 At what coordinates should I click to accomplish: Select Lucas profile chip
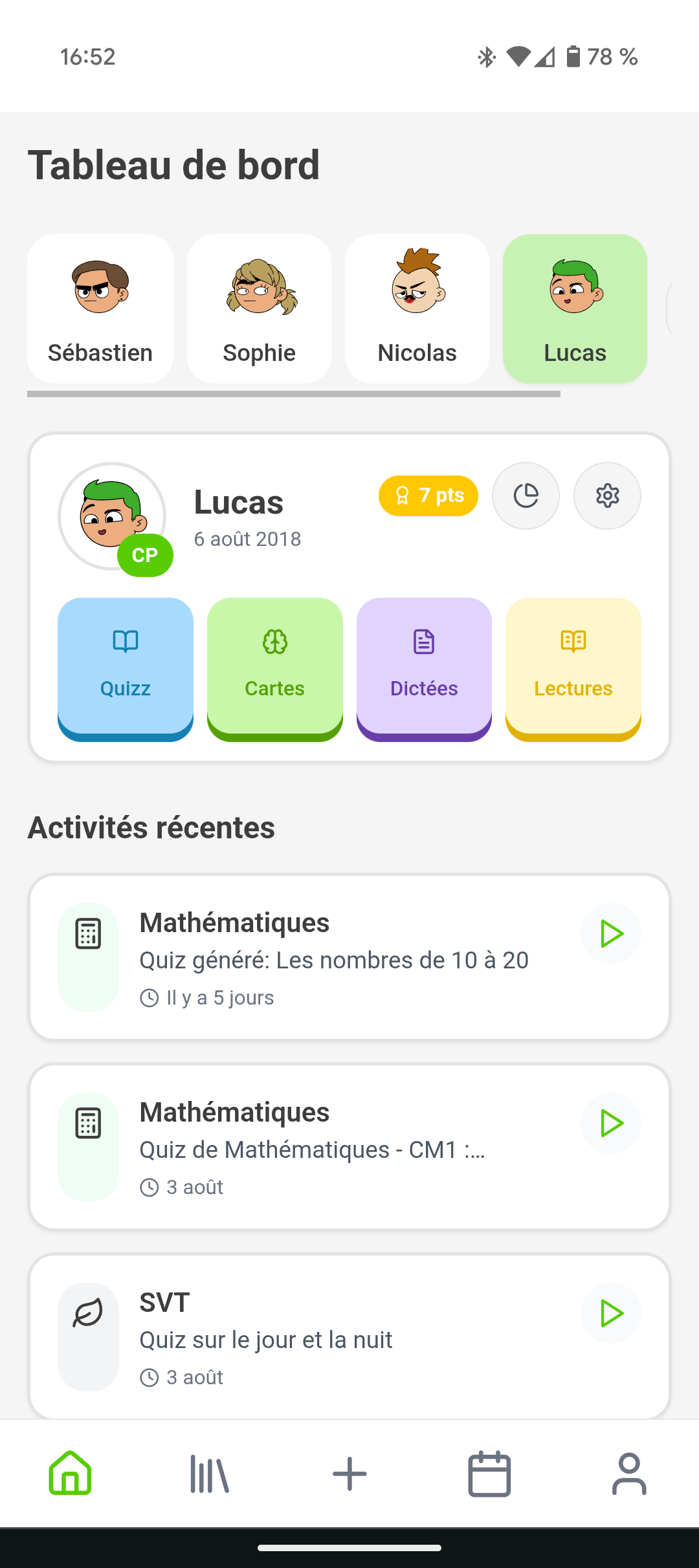coord(575,309)
